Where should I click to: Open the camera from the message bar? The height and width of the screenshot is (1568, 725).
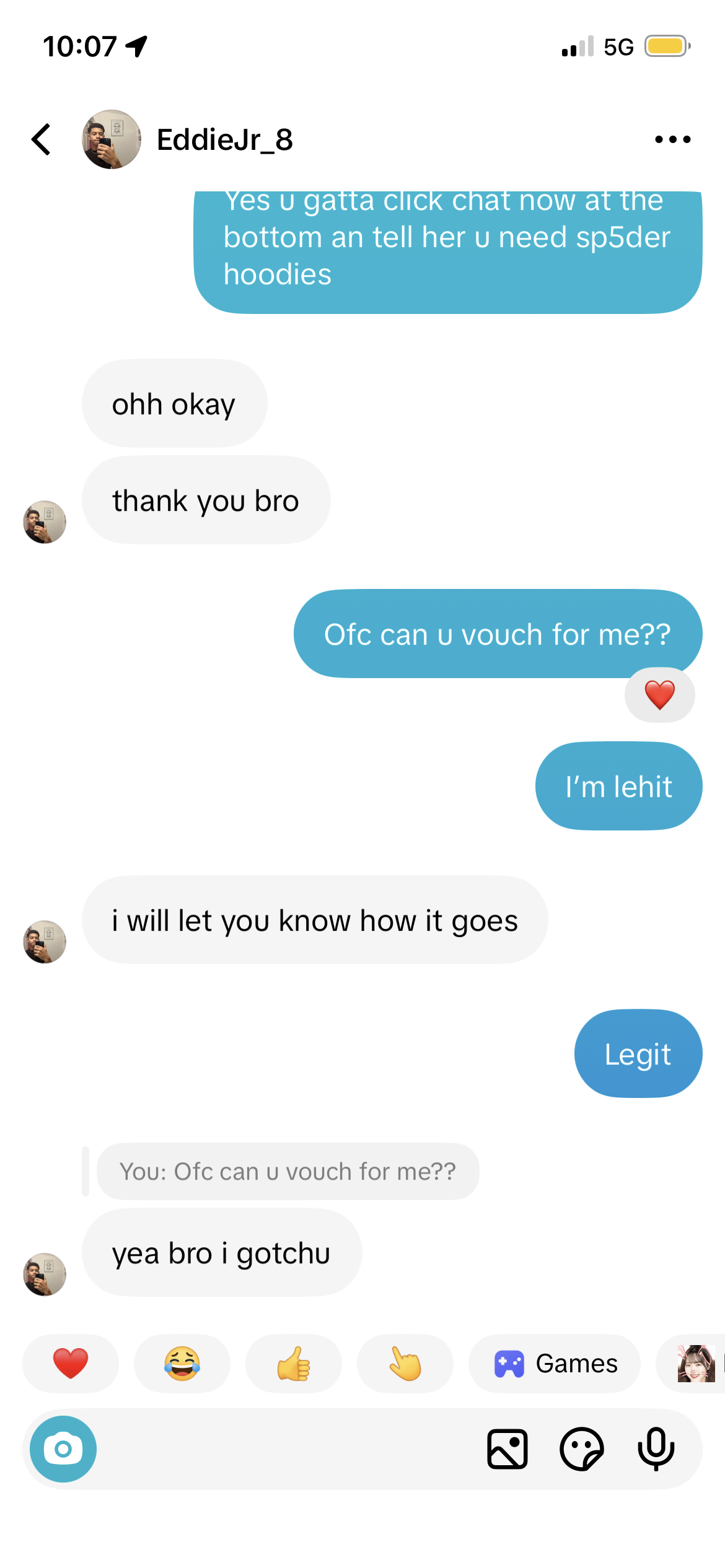63,1448
